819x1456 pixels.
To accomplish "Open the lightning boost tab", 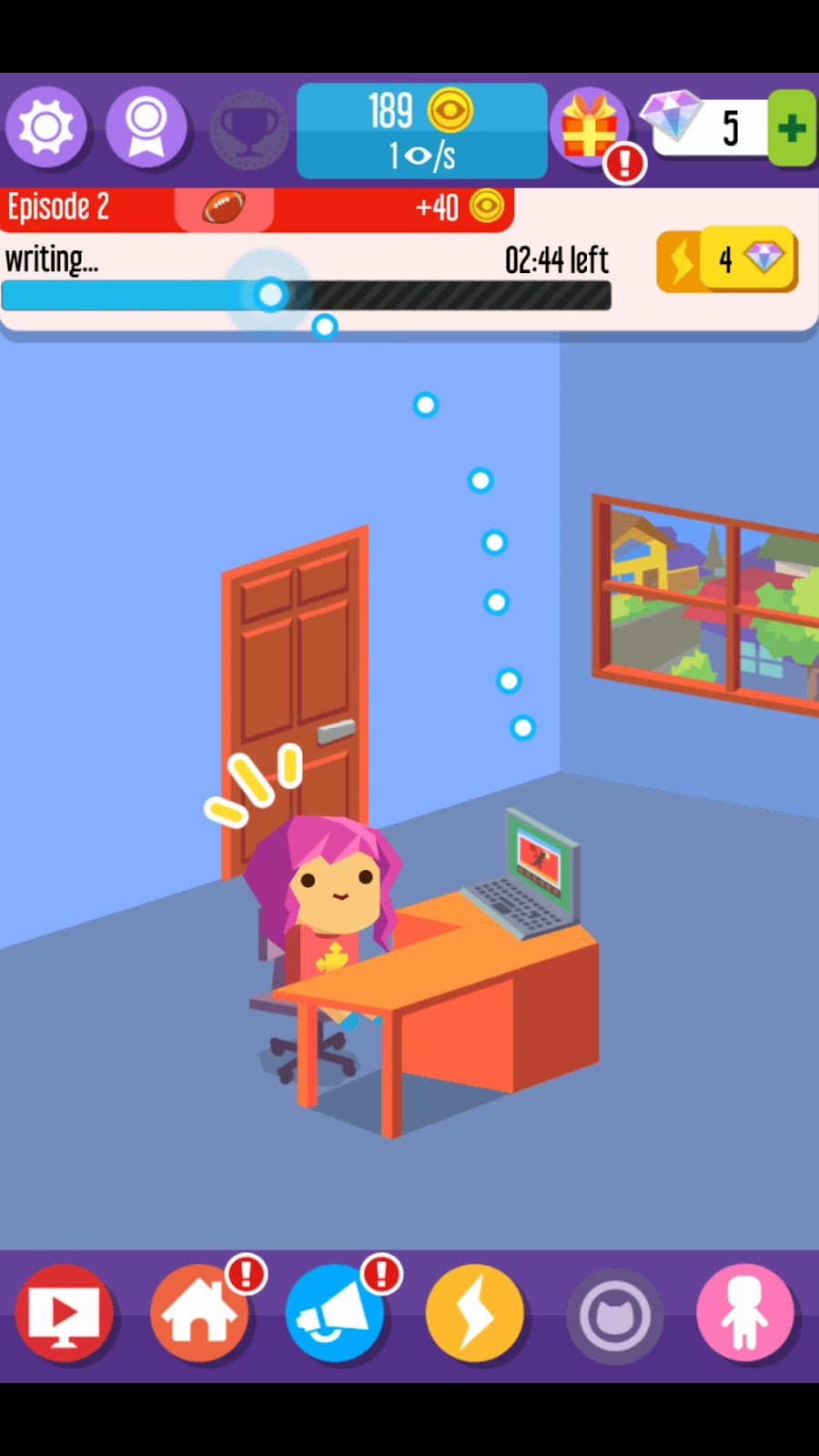I will tap(475, 1313).
